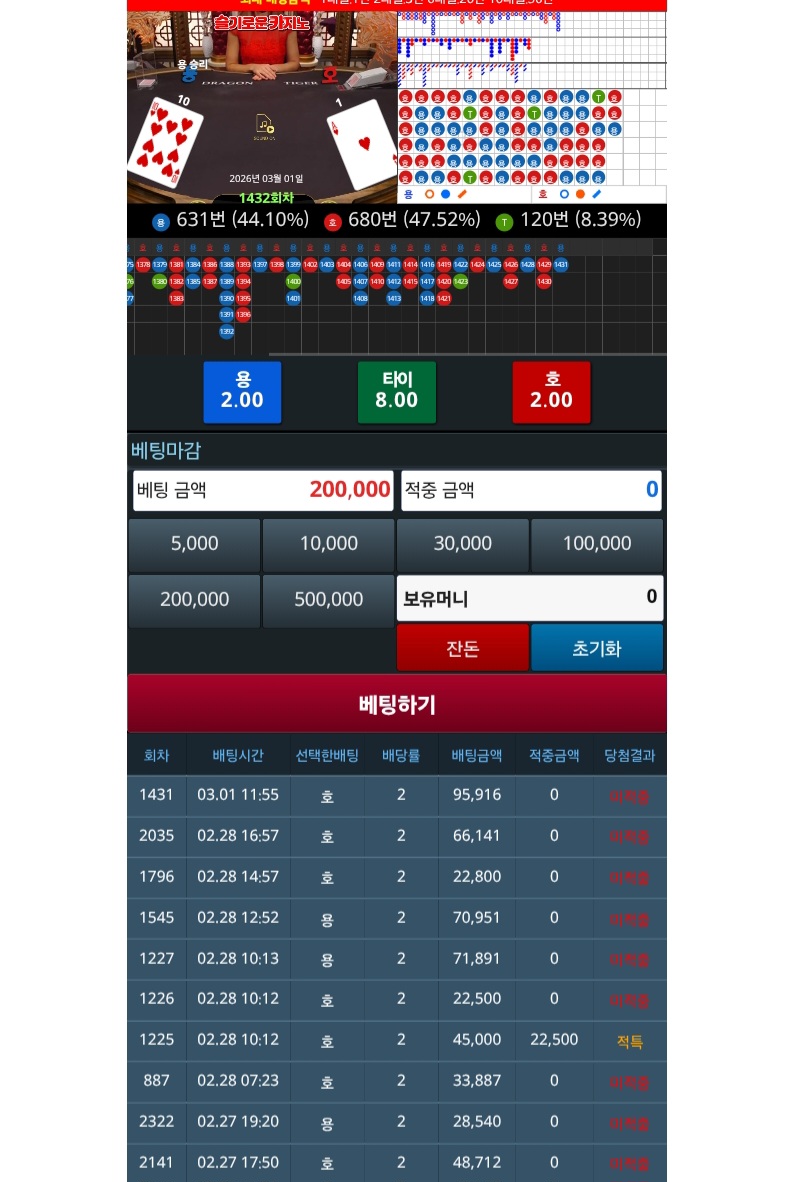
Task: Add 500,000 to the bet amount
Action: 328,600
